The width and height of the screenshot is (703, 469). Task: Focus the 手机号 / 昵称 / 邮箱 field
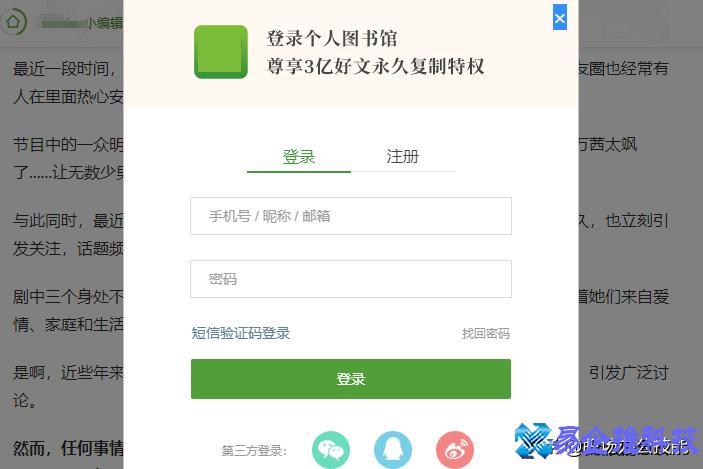(350, 216)
